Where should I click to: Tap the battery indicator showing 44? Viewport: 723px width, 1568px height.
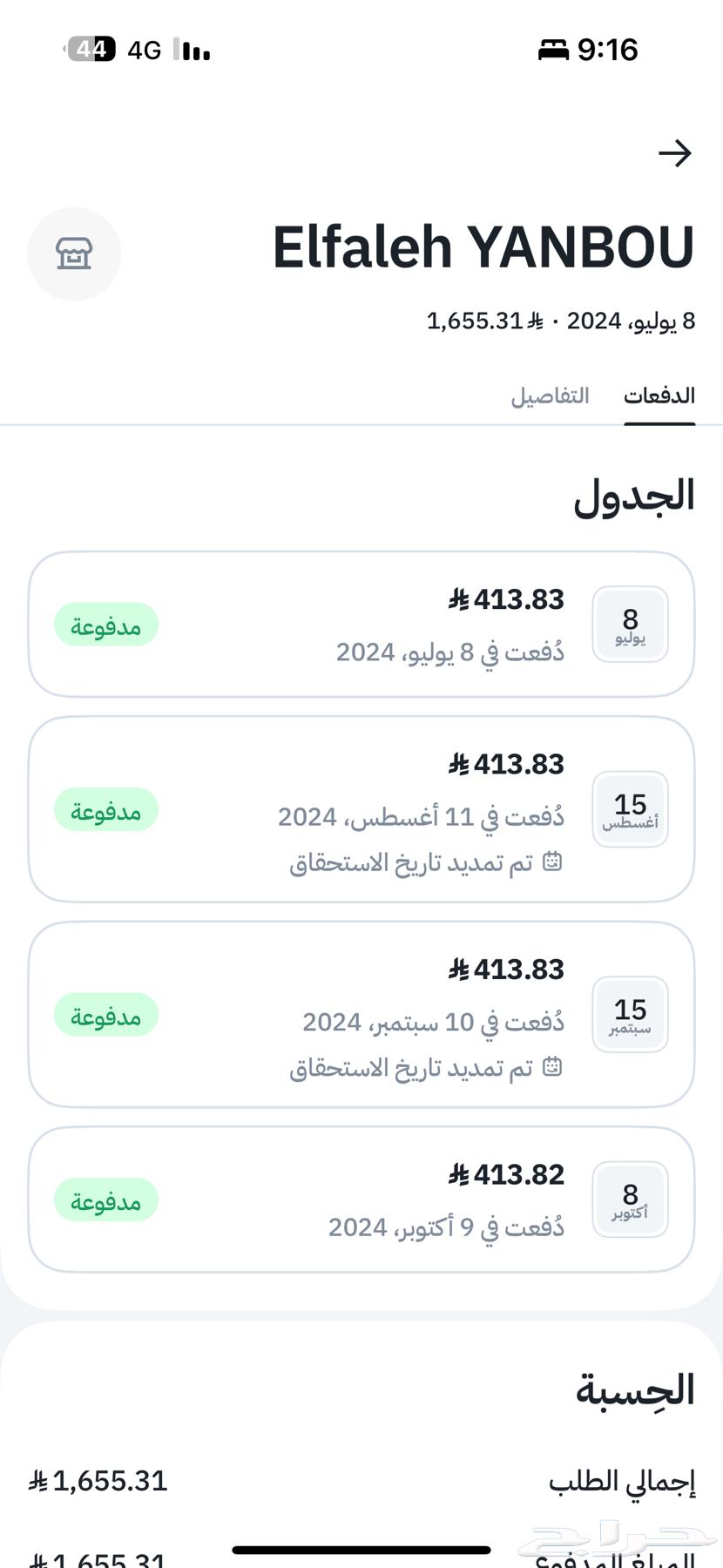[x=93, y=50]
